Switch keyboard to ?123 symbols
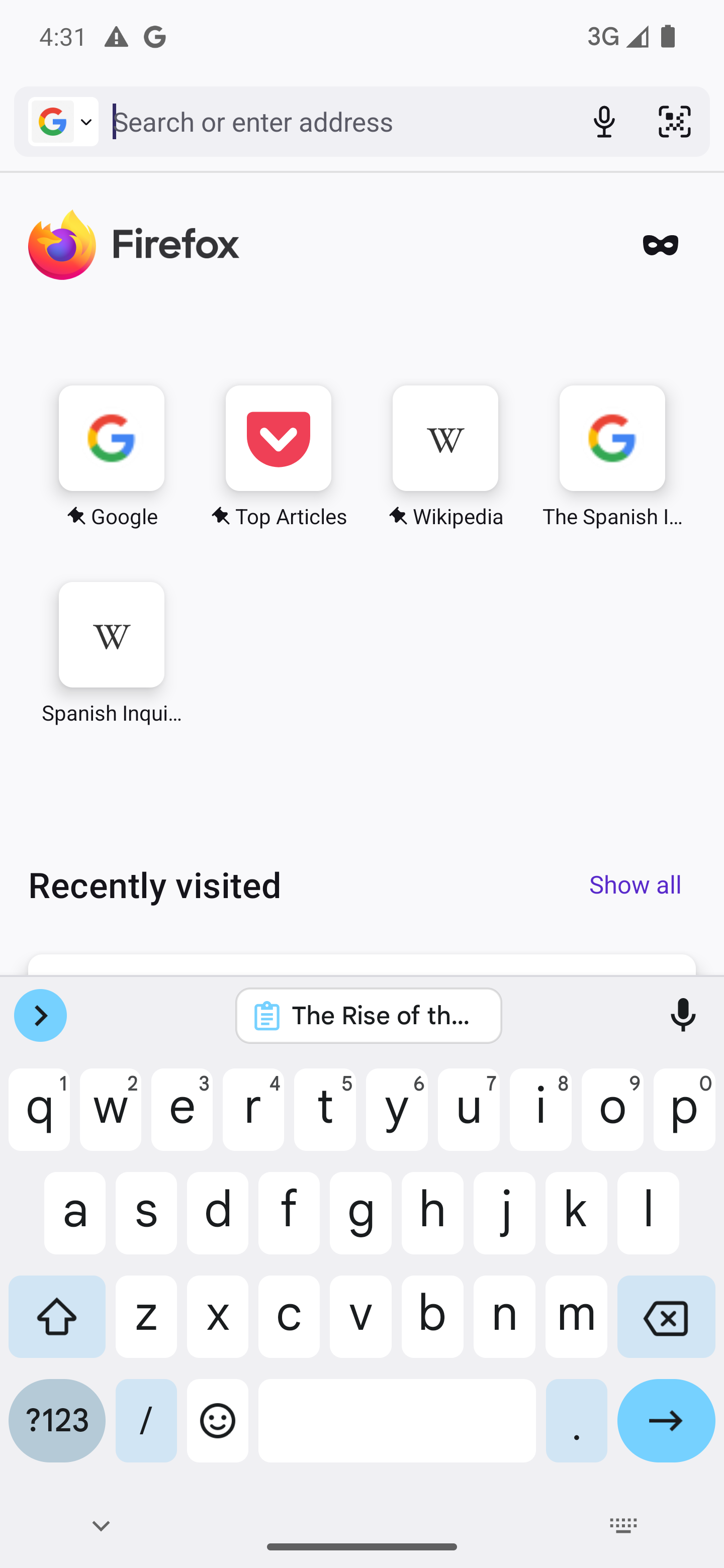The width and height of the screenshot is (724, 1568). pos(57,1420)
